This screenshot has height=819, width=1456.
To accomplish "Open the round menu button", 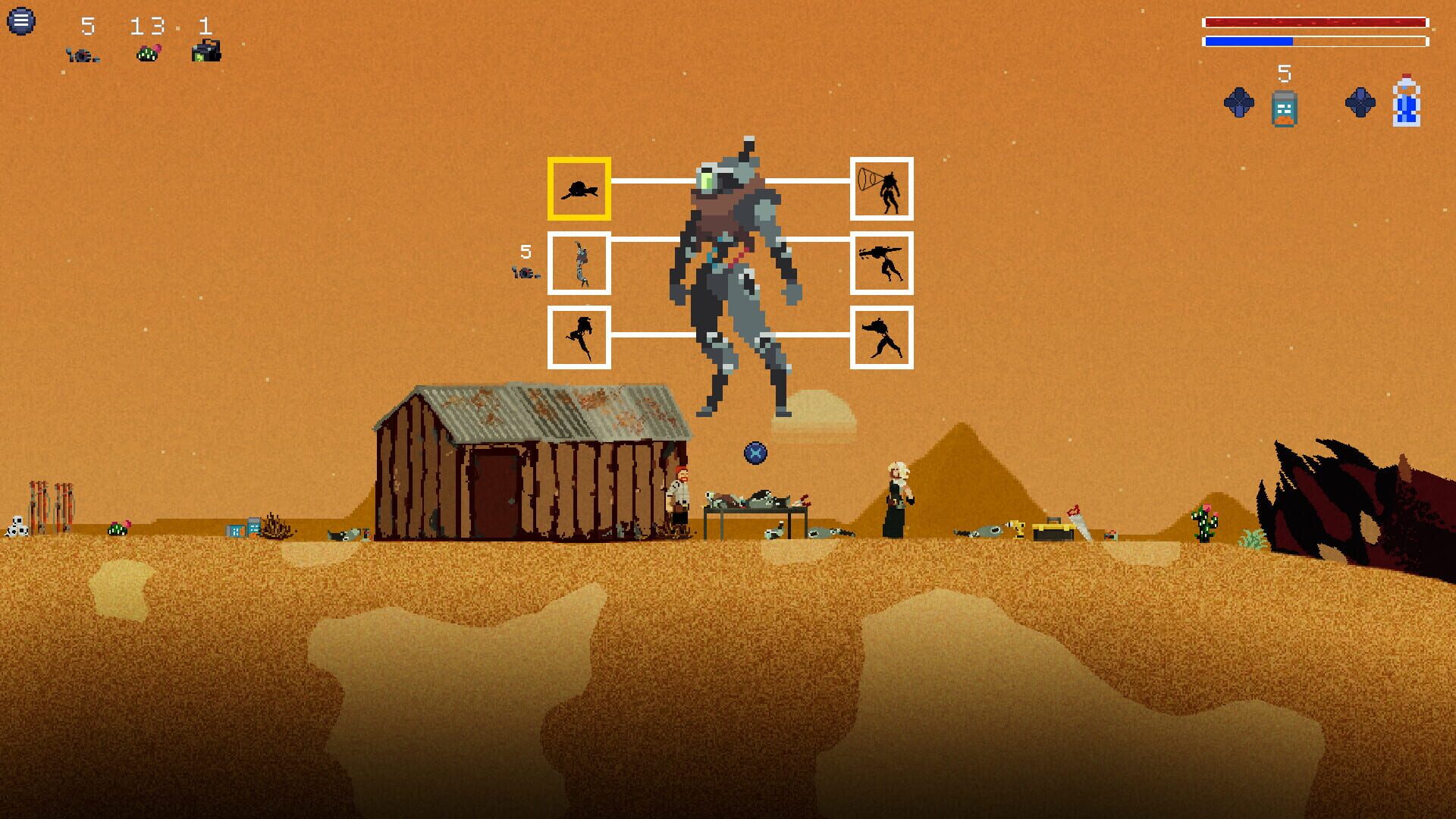I will pyautogui.click(x=20, y=20).
